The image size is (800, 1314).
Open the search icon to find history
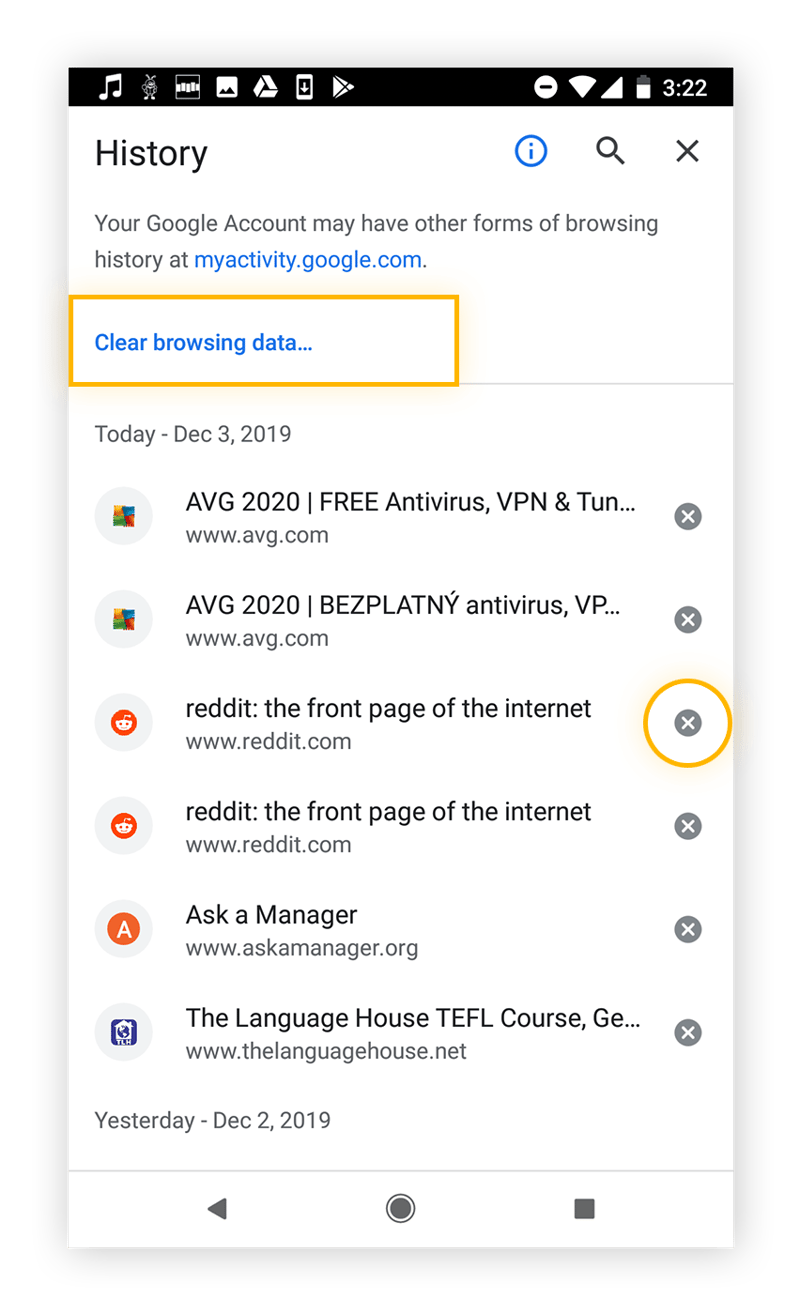610,151
